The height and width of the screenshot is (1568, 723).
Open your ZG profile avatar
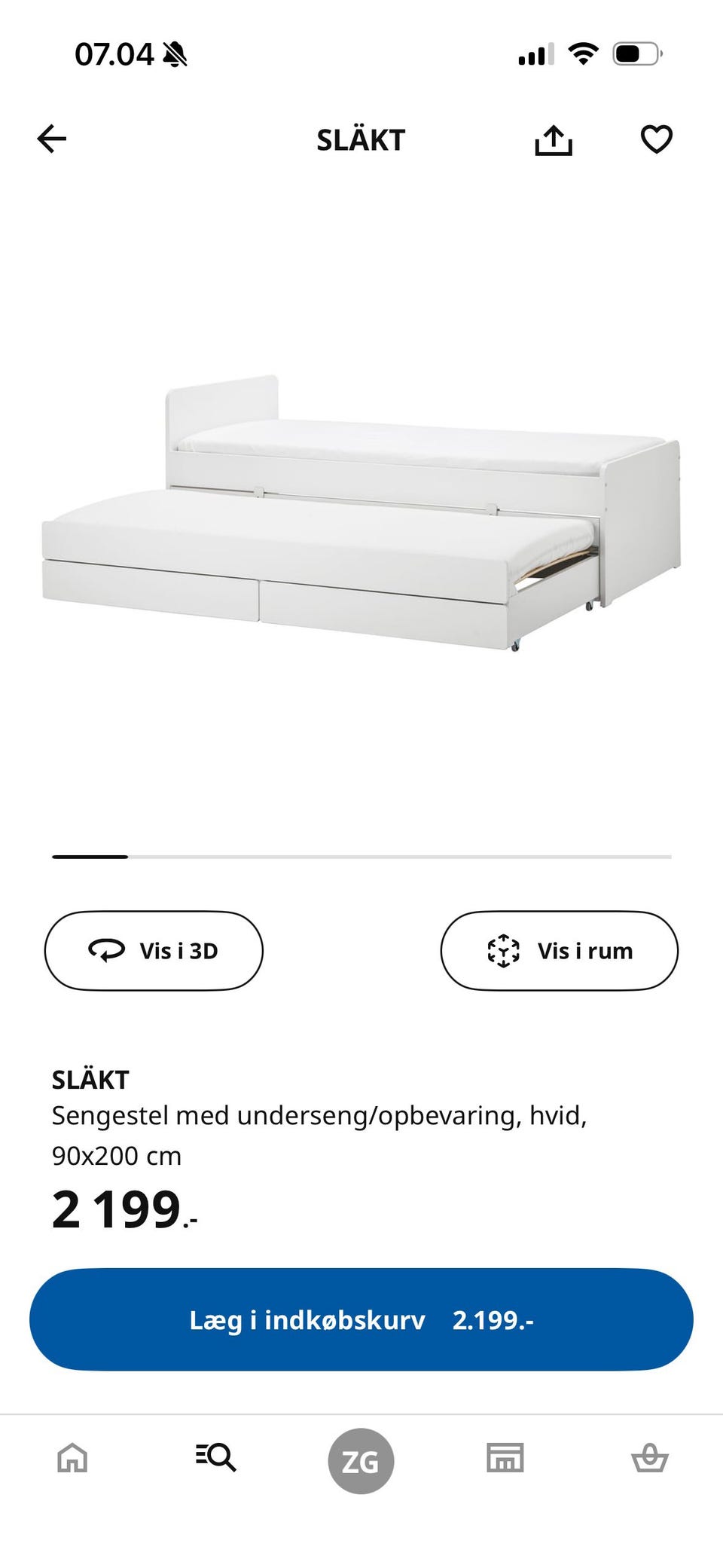(361, 1459)
